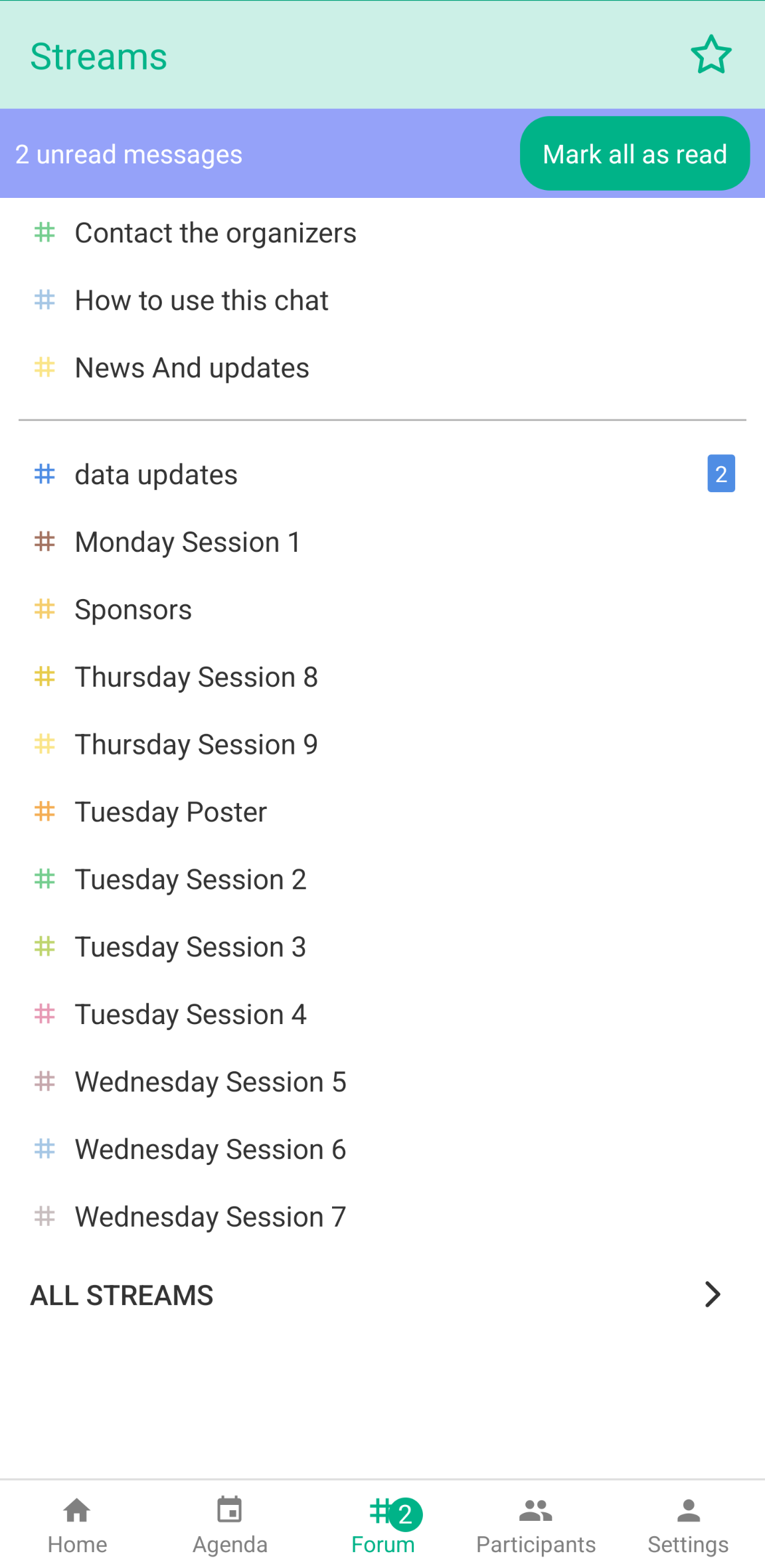Open Tuesday Session 2 stream
Viewport: 765px width, 1568px height.
click(x=190, y=879)
